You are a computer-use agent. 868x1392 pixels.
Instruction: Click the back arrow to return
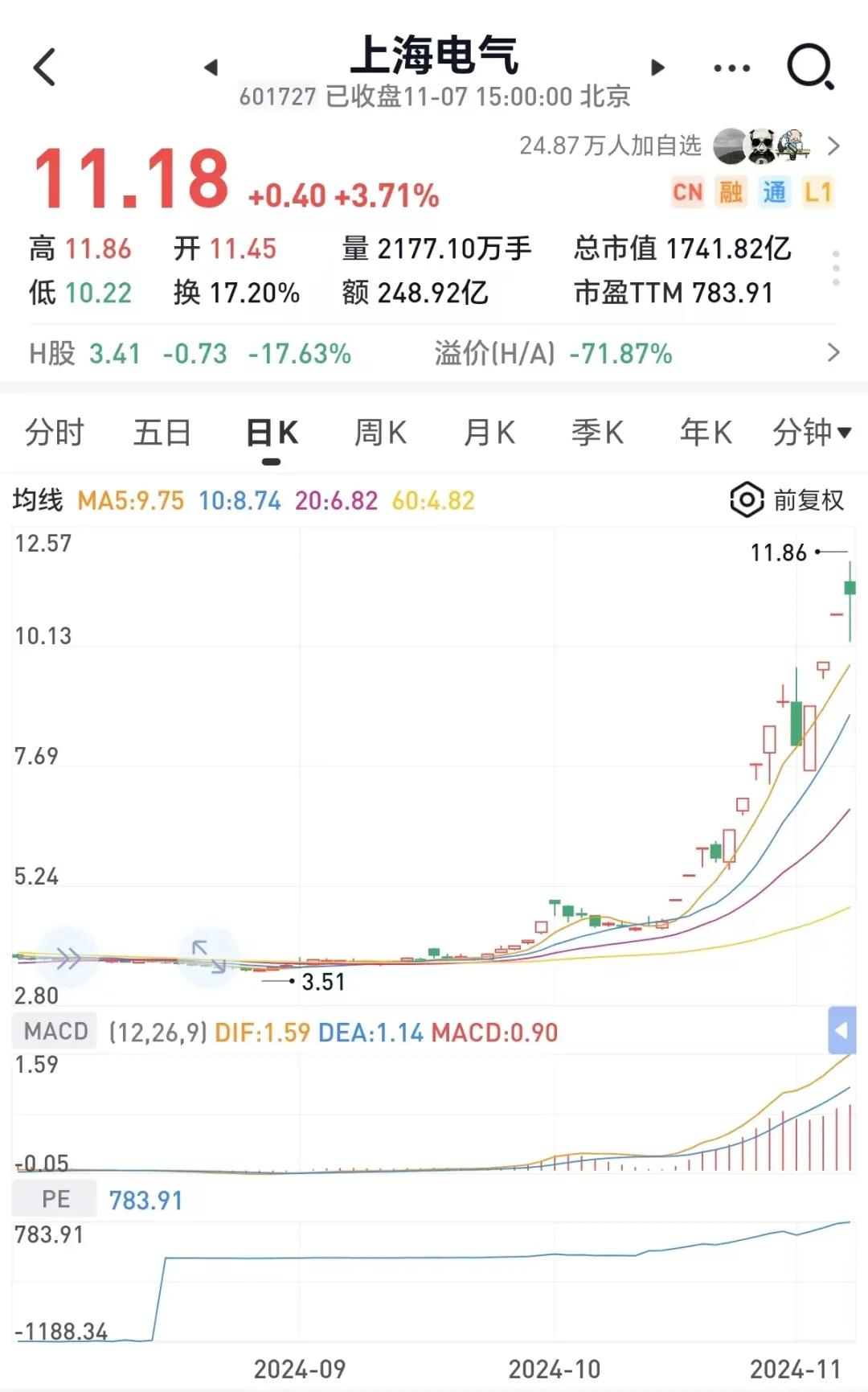43,66
